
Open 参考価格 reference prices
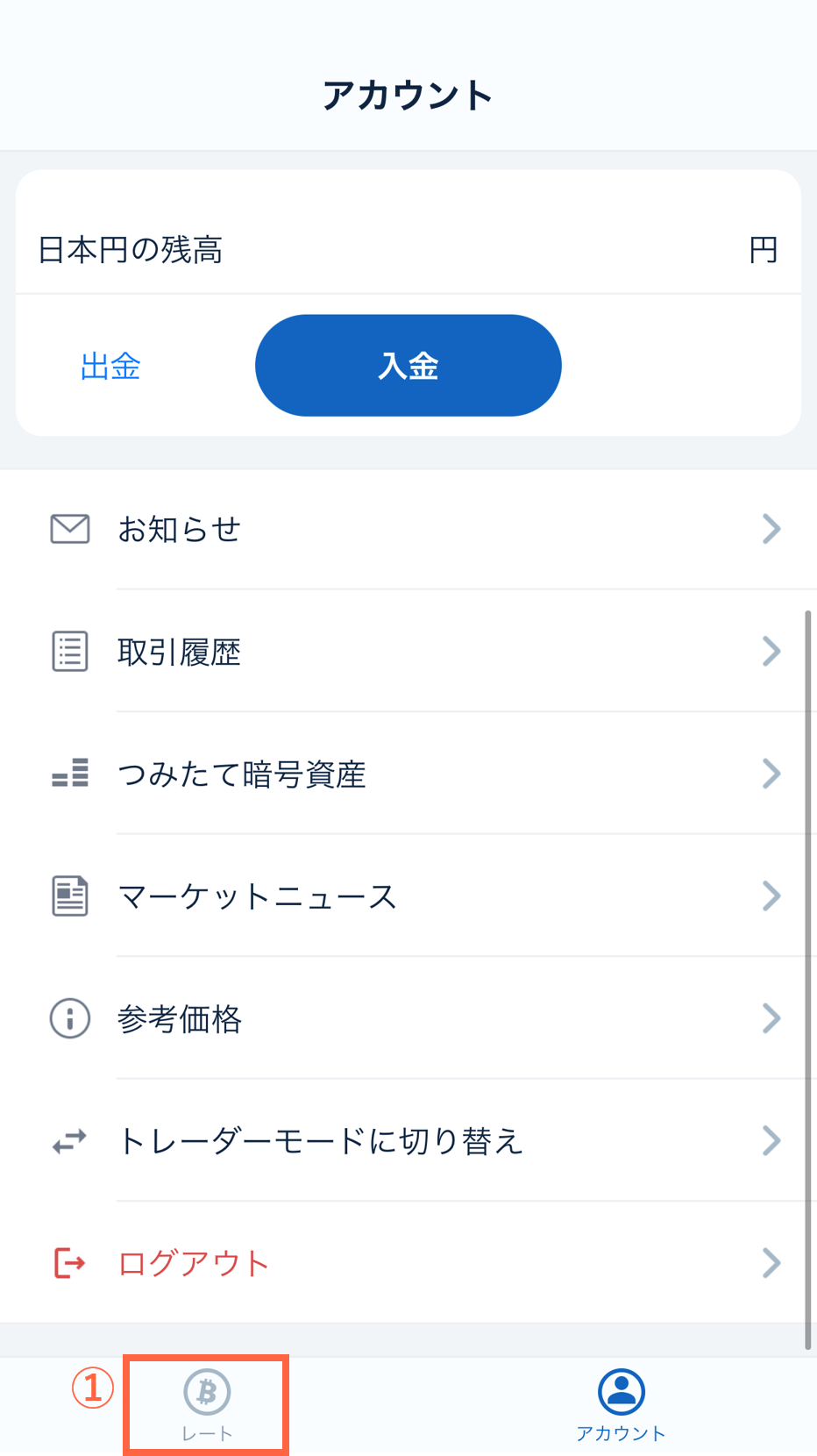pos(408,1019)
